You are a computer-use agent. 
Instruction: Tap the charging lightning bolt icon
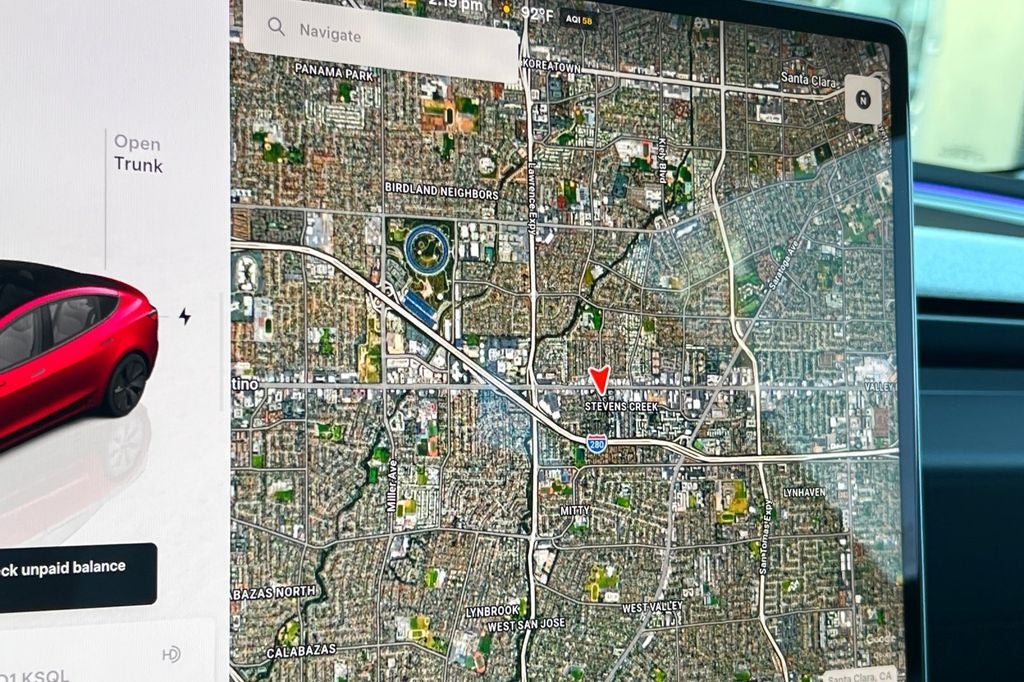pyautogui.click(x=184, y=317)
